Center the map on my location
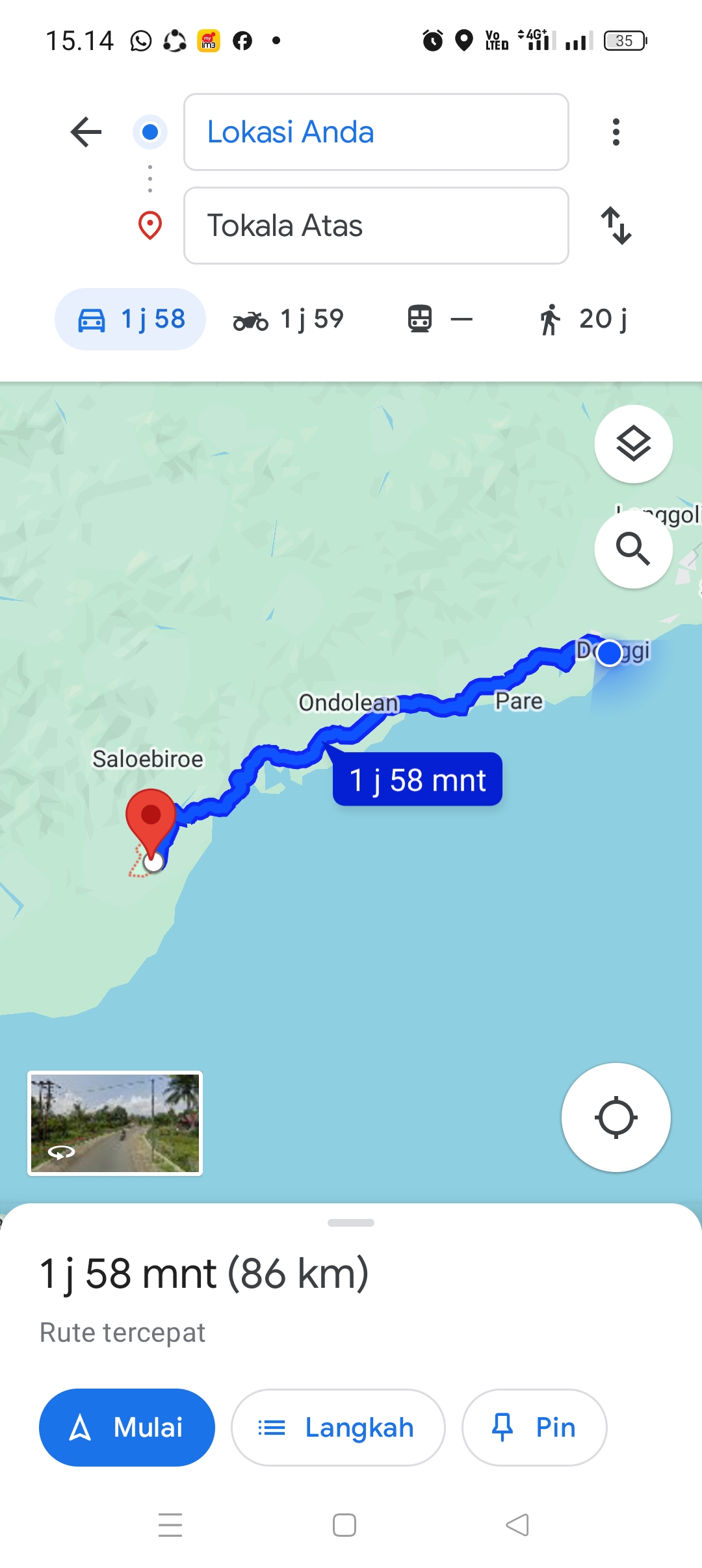The height and width of the screenshot is (1568, 702). tap(616, 1117)
